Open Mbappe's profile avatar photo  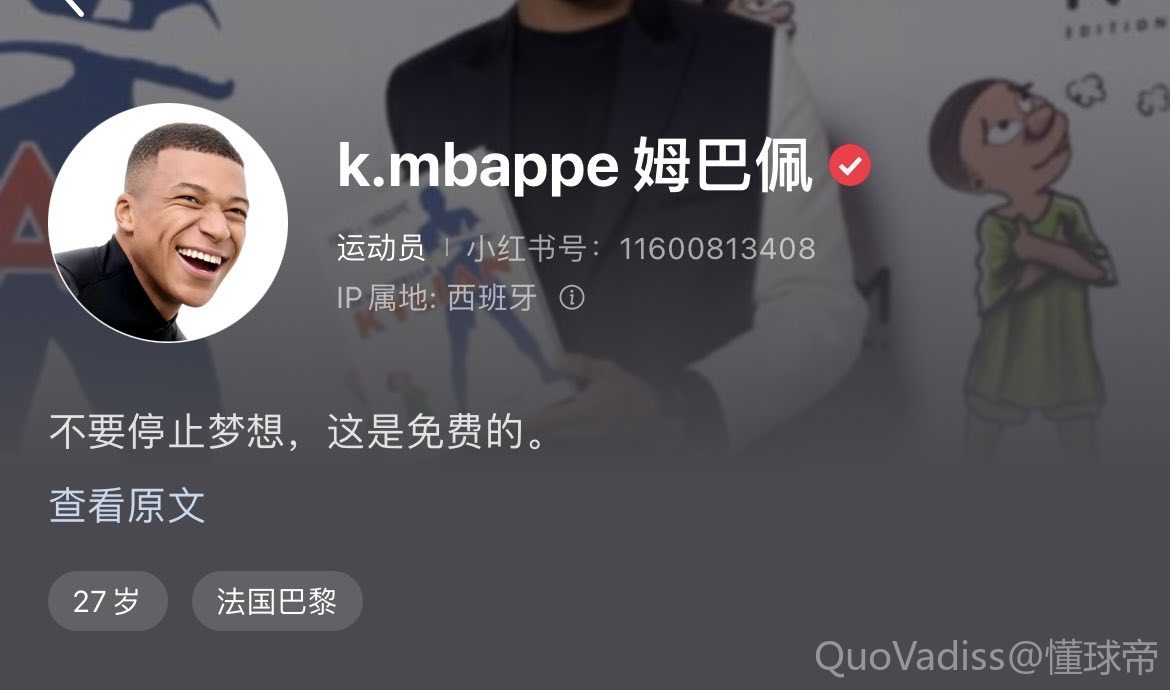(x=168, y=222)
